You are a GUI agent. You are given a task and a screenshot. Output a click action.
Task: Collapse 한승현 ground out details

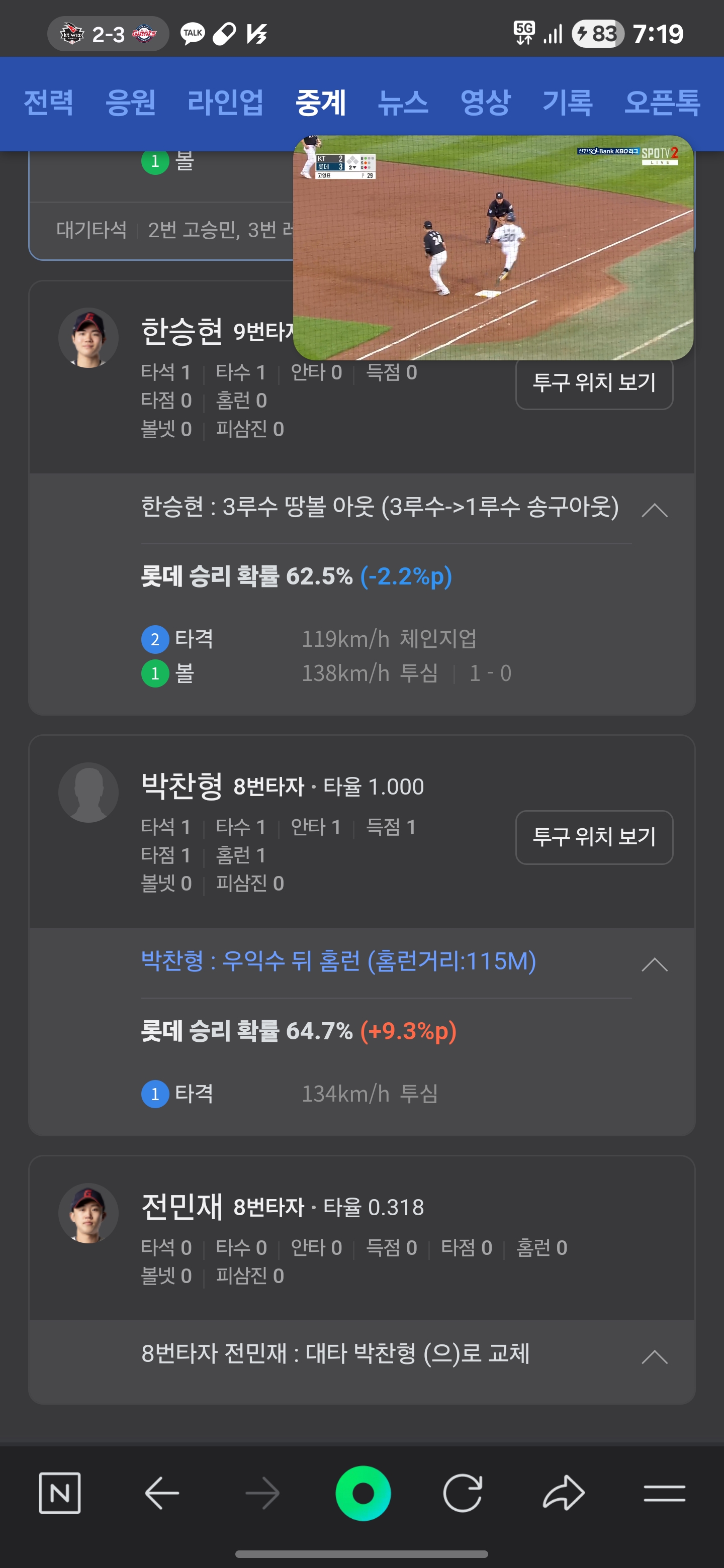(x=655, y=510)
